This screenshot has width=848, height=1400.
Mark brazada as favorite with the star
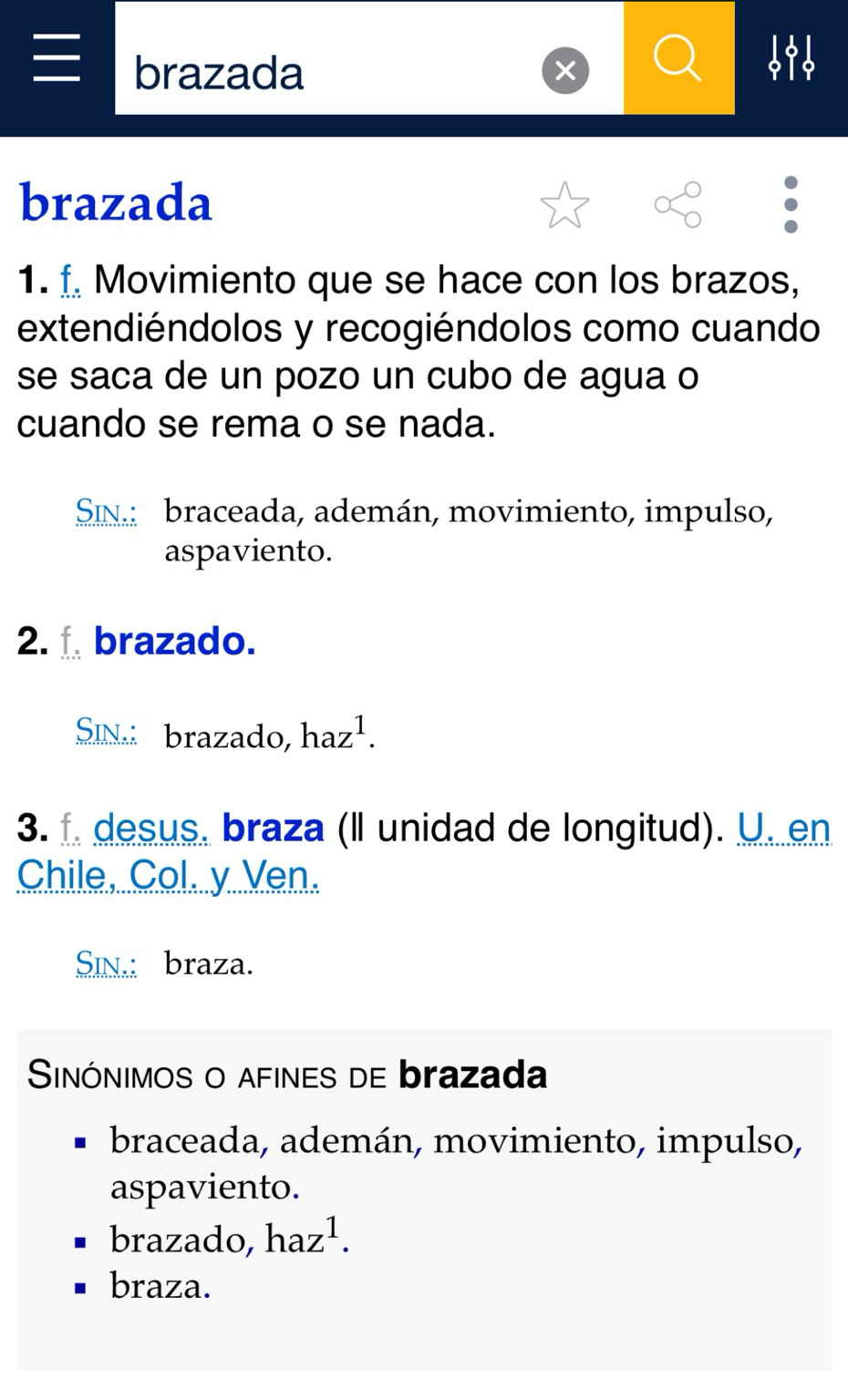point(565,205)
